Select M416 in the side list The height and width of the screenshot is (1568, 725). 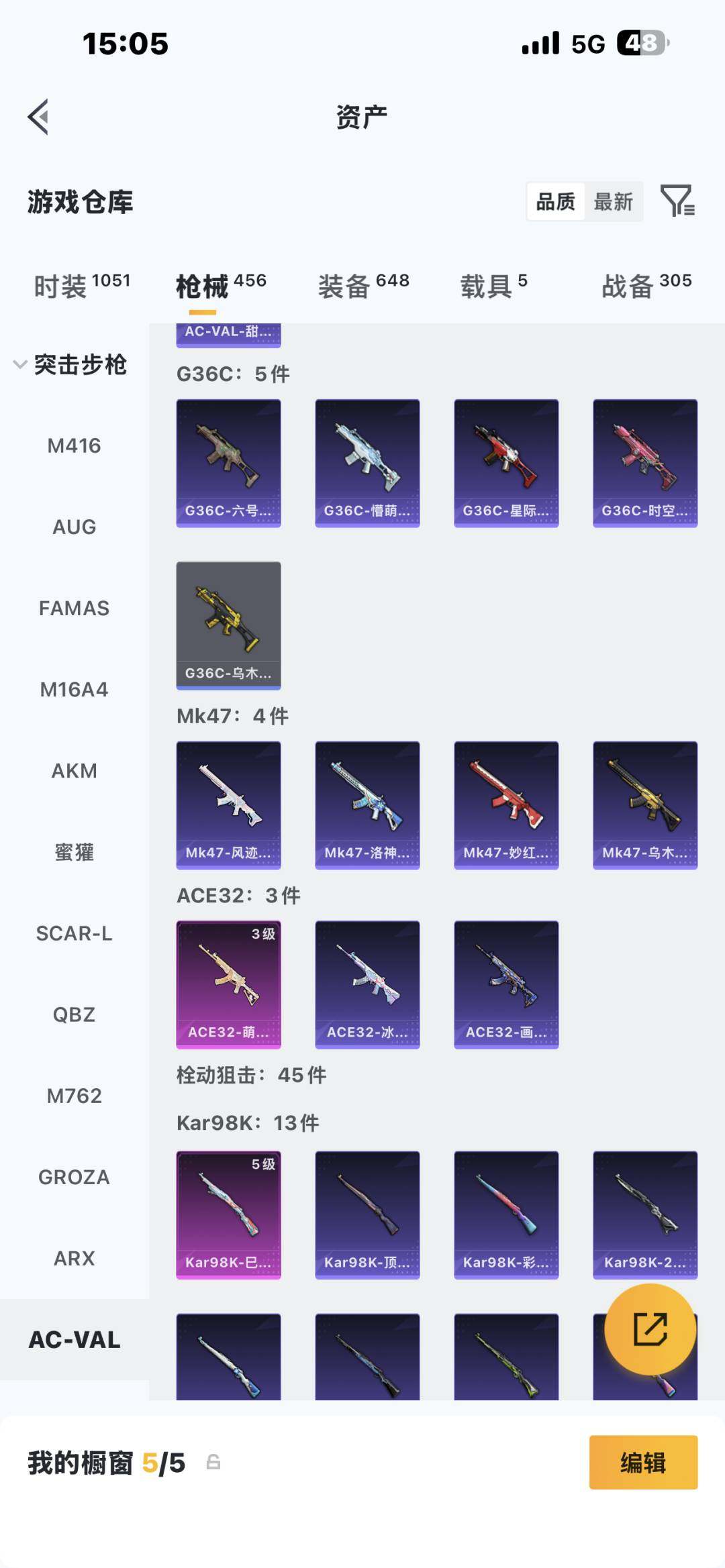pyautogui.click(x=74, y=446)
